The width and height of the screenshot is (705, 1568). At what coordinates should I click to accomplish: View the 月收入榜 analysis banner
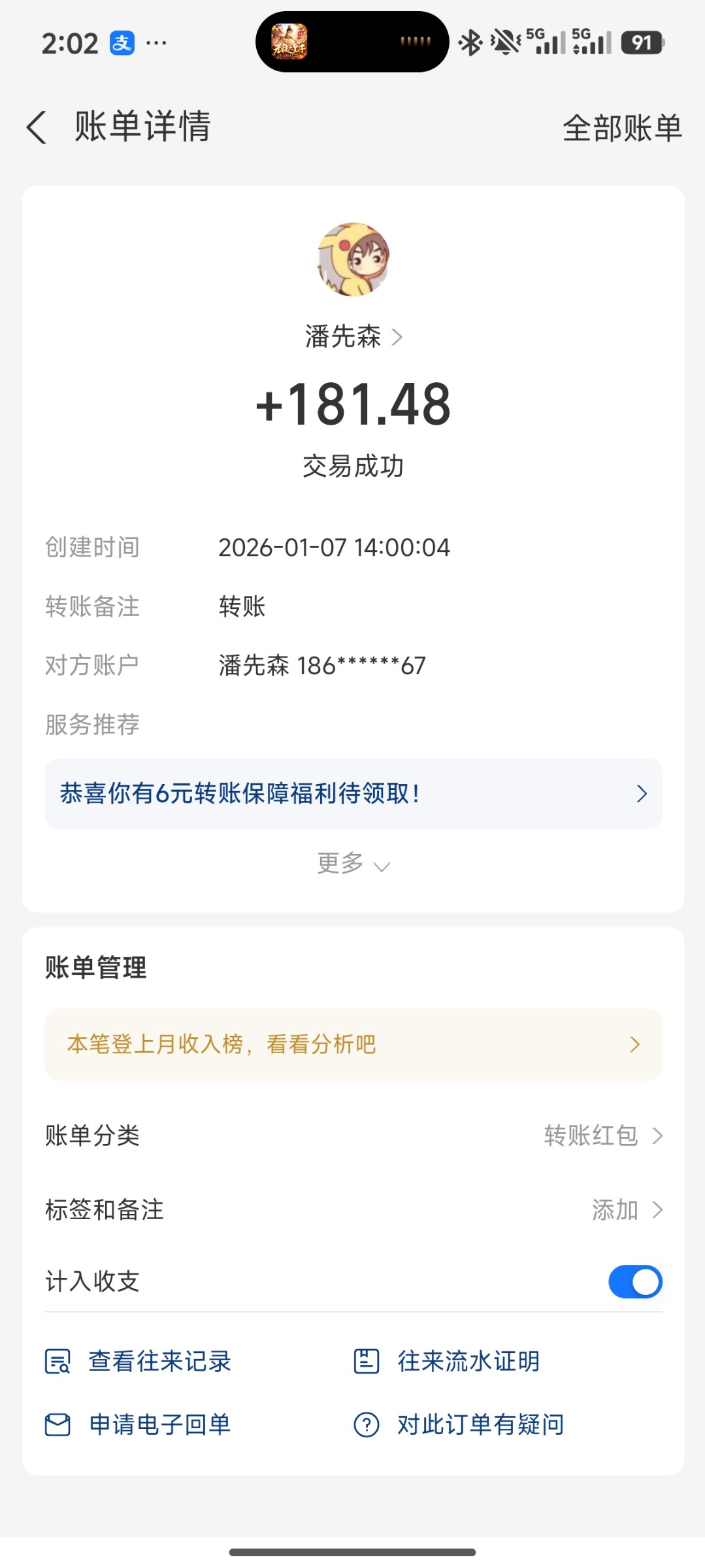pos(353,1044)
